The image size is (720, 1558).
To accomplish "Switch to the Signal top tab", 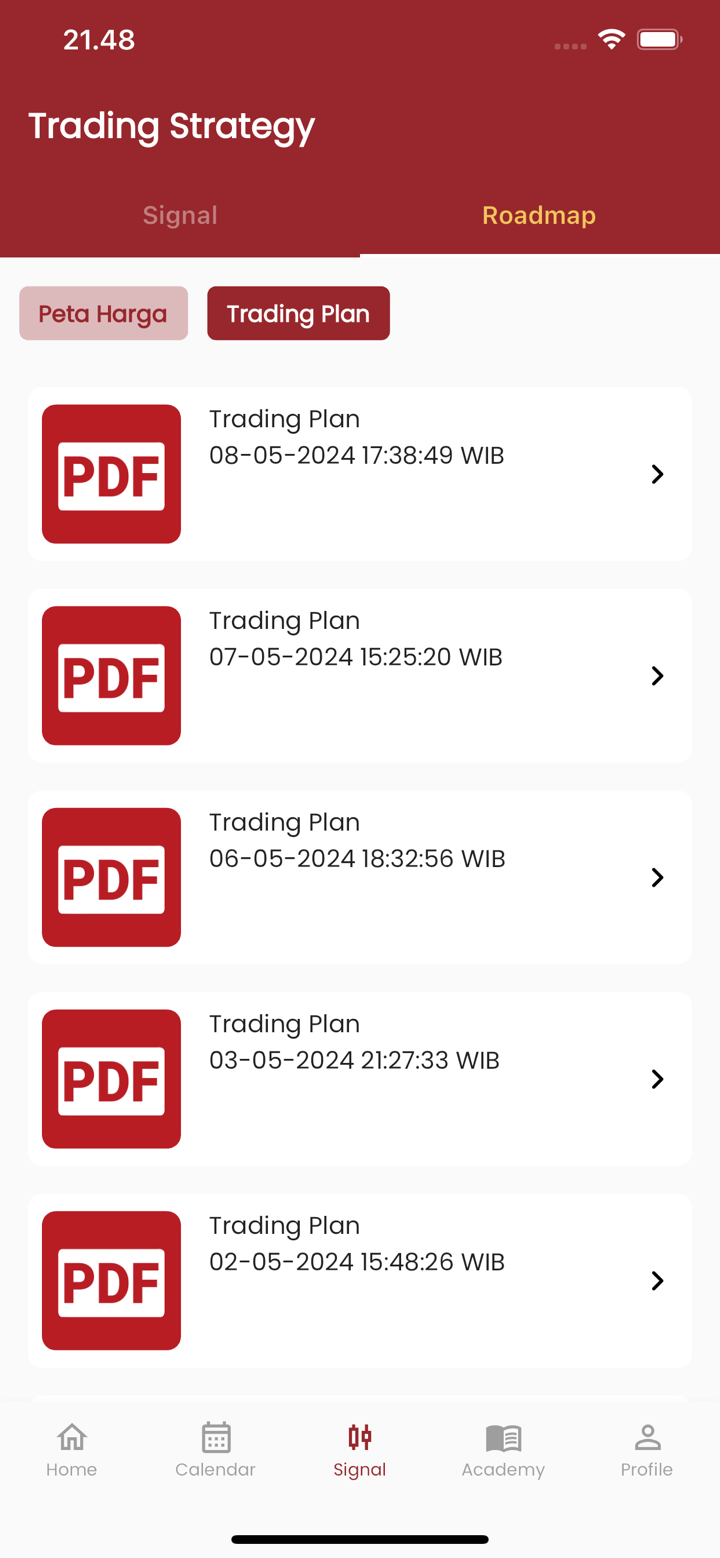I will (x=180, y=215).
